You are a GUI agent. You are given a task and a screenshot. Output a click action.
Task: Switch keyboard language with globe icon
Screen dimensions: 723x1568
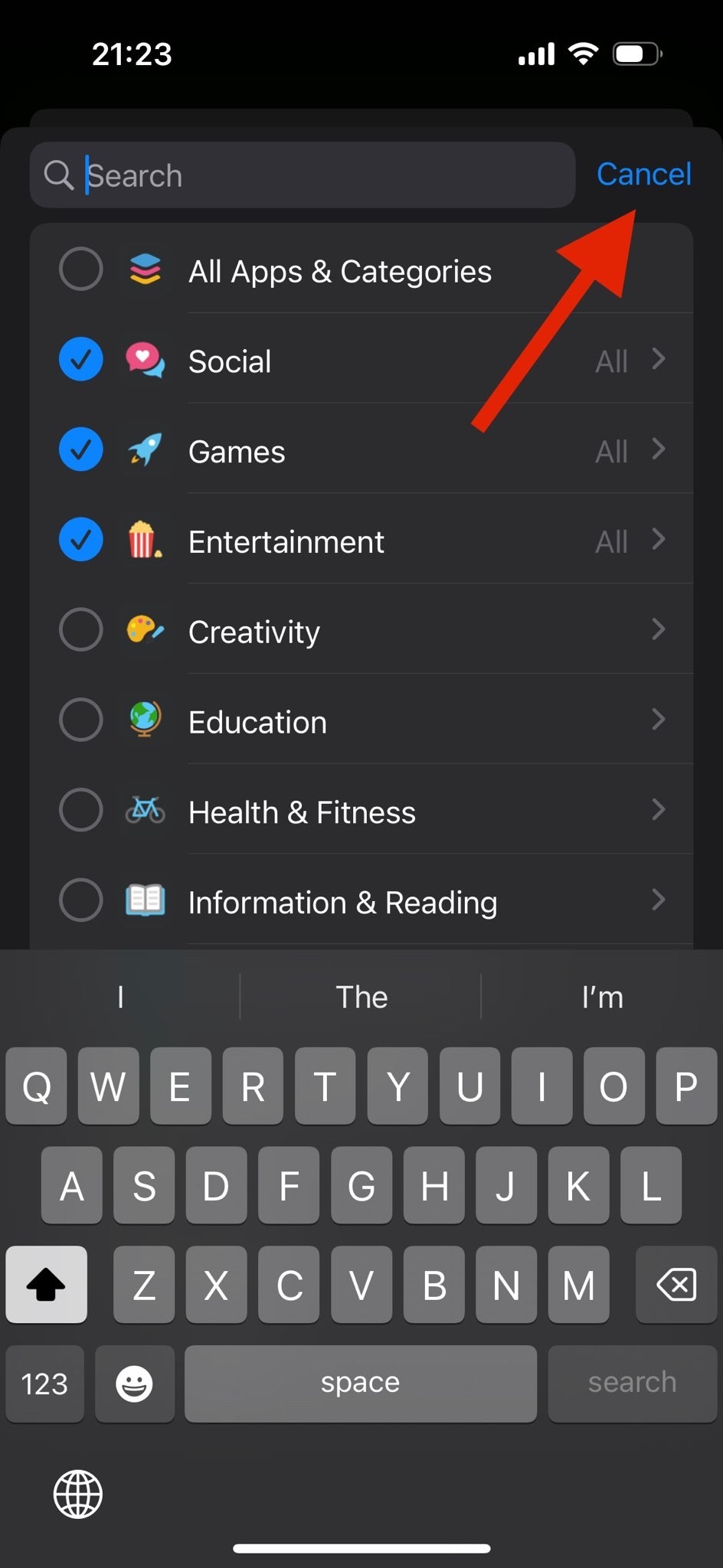click(x=78, y=1494)
